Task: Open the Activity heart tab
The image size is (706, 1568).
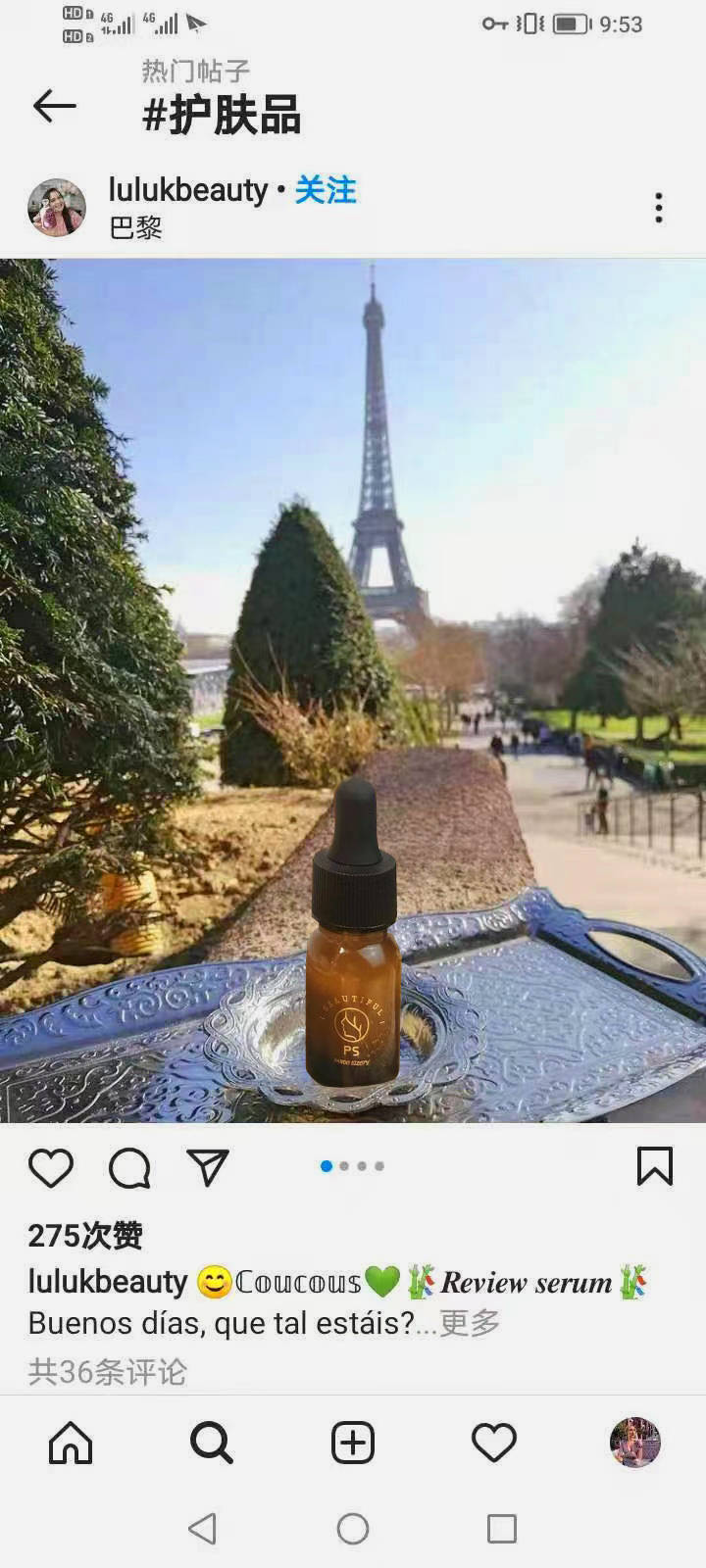Action: point(493,1443)
